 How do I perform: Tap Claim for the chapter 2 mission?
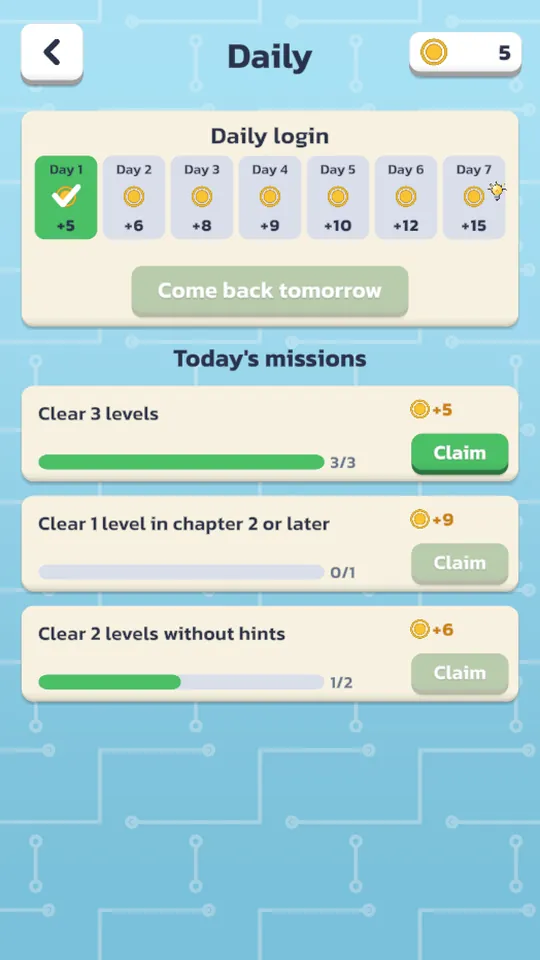460,563
